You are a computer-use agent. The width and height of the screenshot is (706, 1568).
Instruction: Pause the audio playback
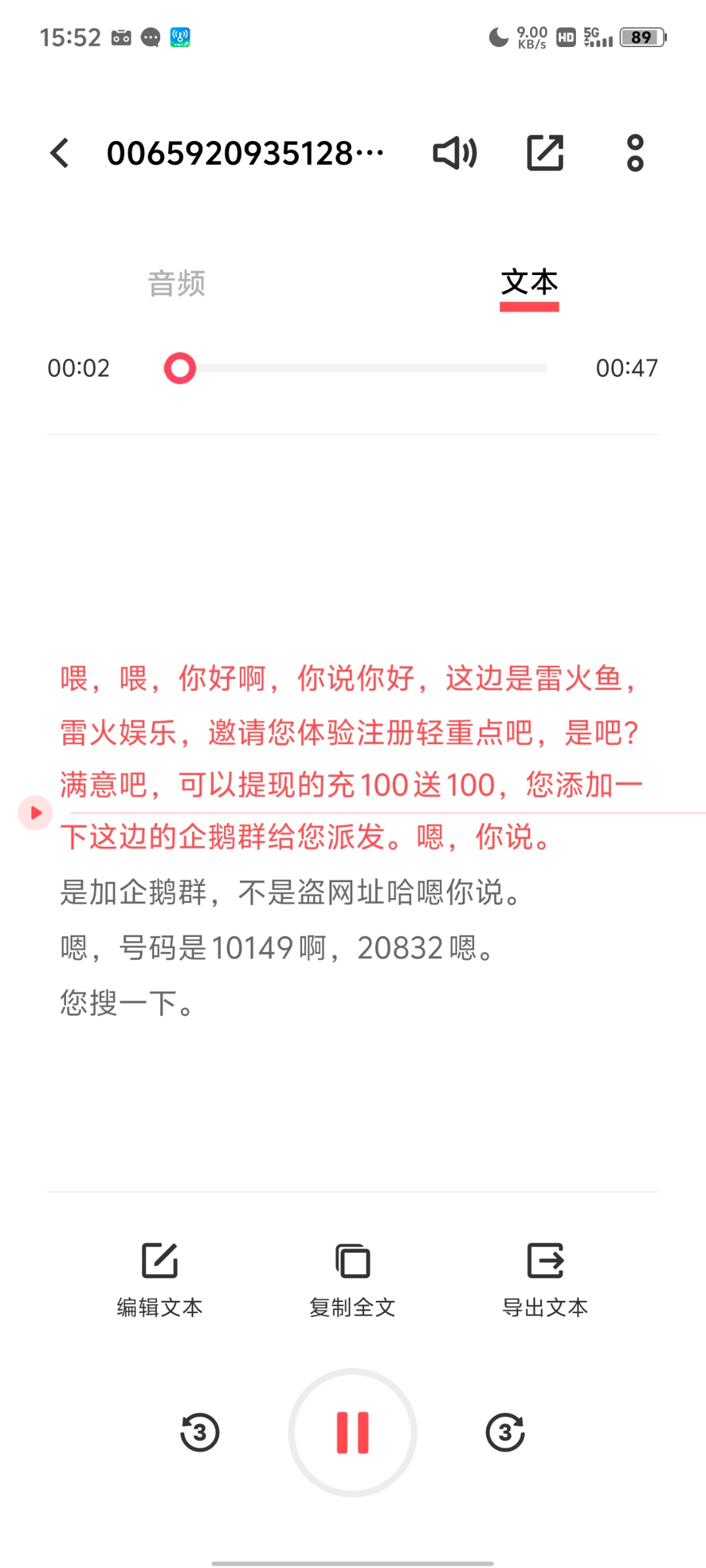[352, 1432]
